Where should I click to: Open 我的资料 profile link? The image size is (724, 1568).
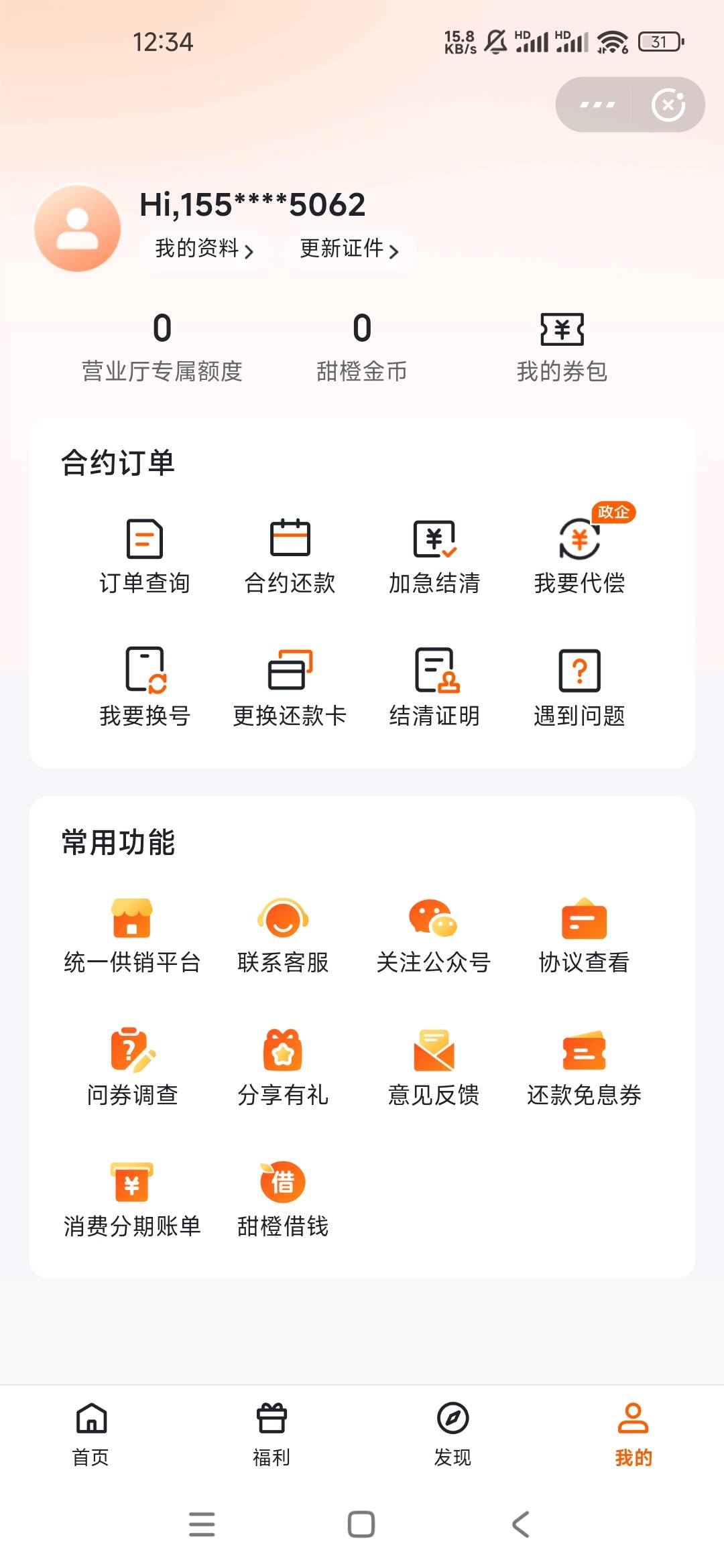coord(204,249)
